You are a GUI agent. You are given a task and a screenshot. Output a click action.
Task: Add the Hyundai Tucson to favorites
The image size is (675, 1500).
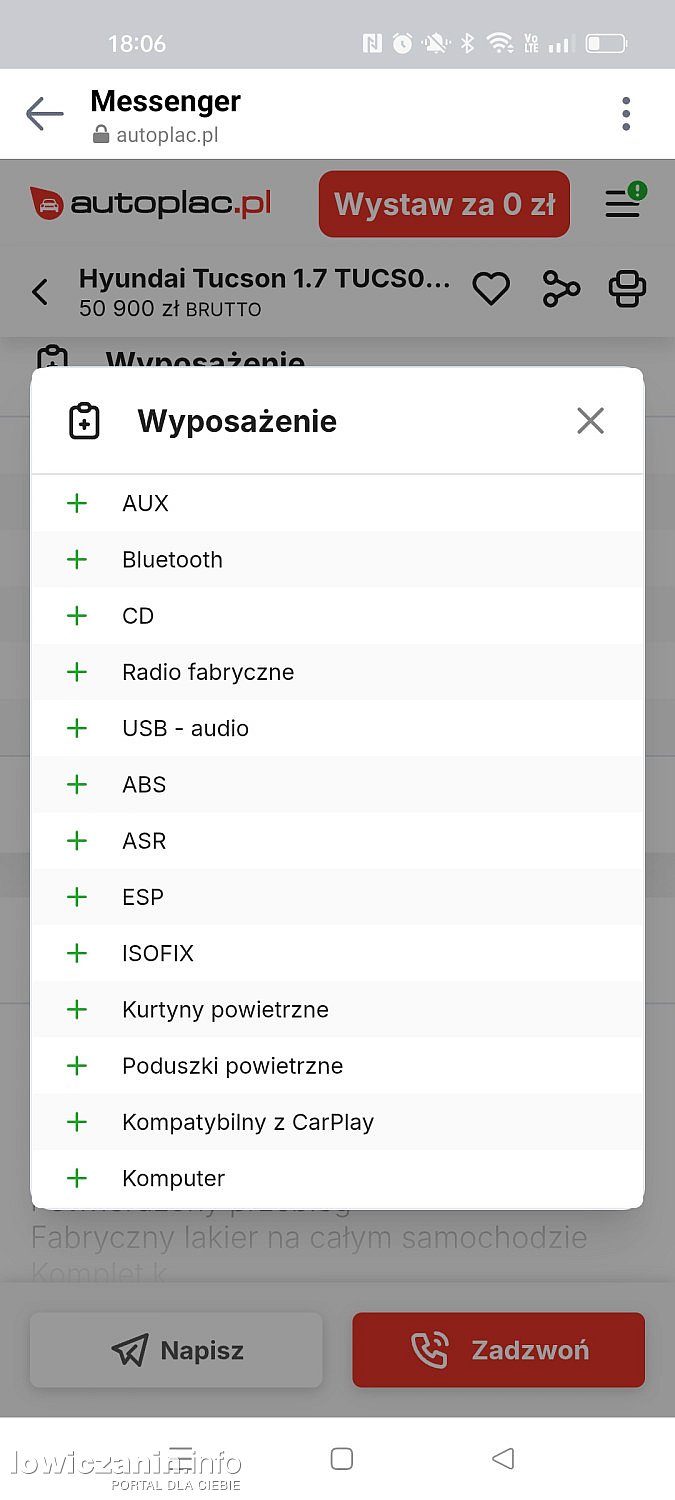pos(491,289)
